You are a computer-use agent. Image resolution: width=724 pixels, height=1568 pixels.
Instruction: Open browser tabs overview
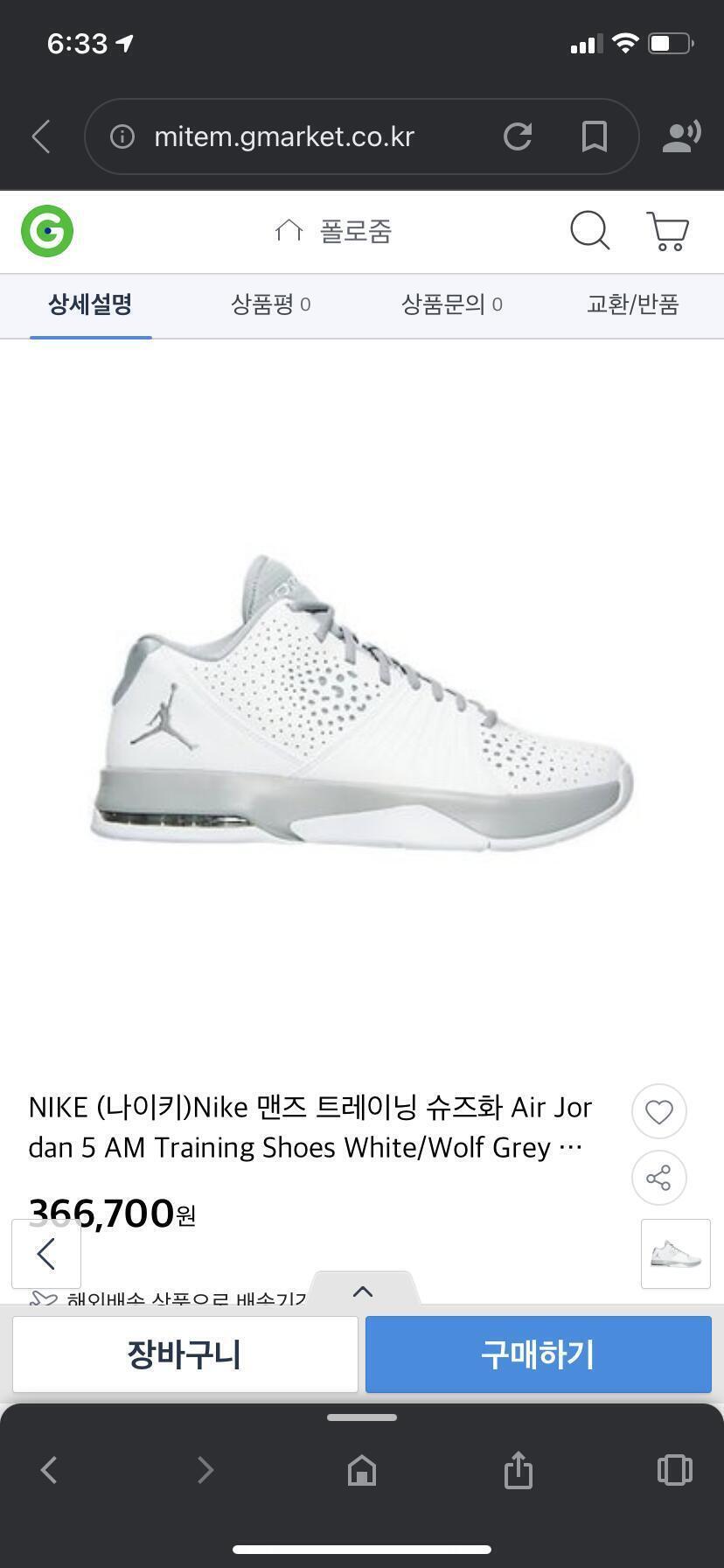coord(674,1469)
